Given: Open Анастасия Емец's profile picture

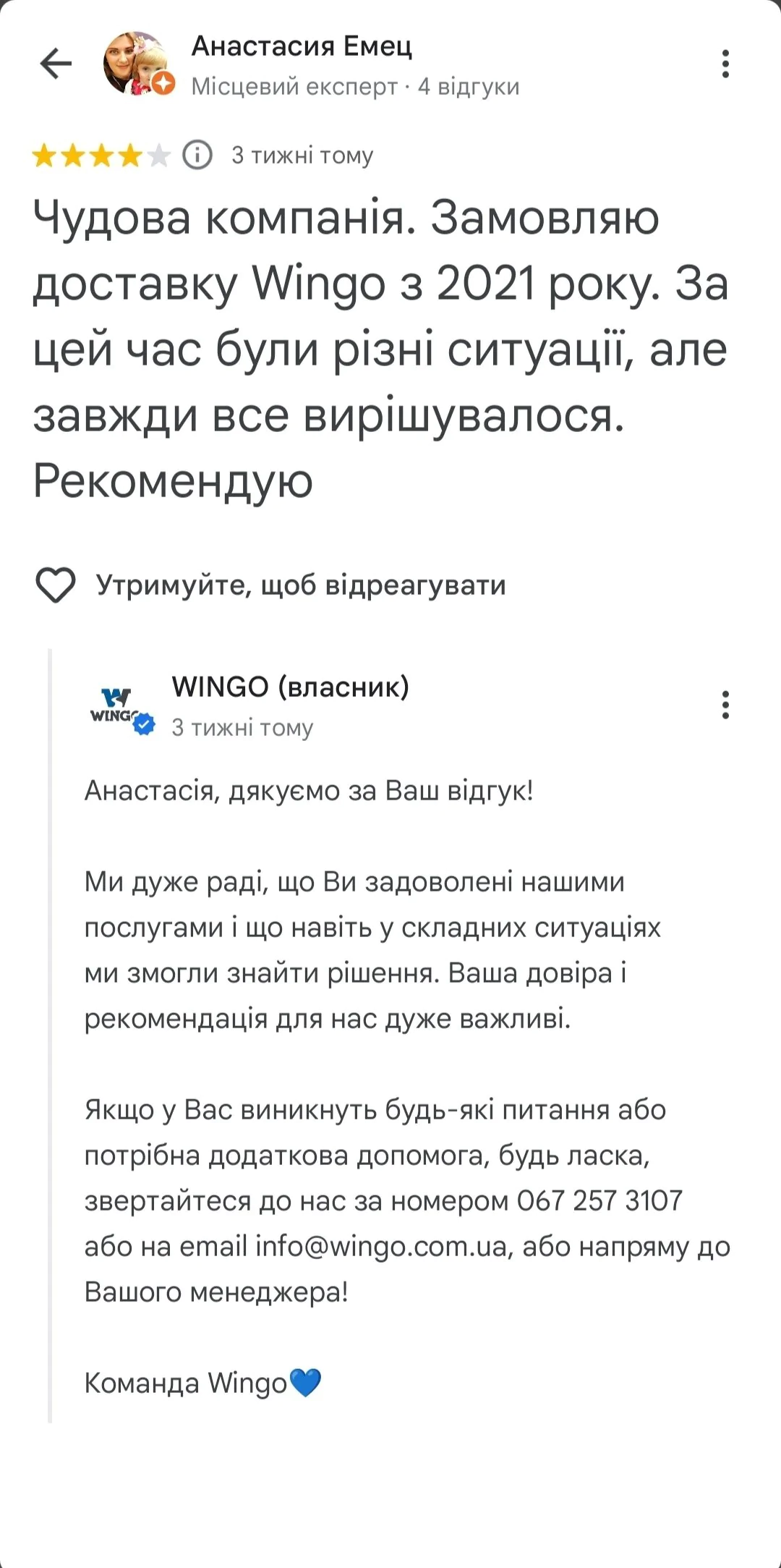Looking at the screenshot, I should pos(135,63).
